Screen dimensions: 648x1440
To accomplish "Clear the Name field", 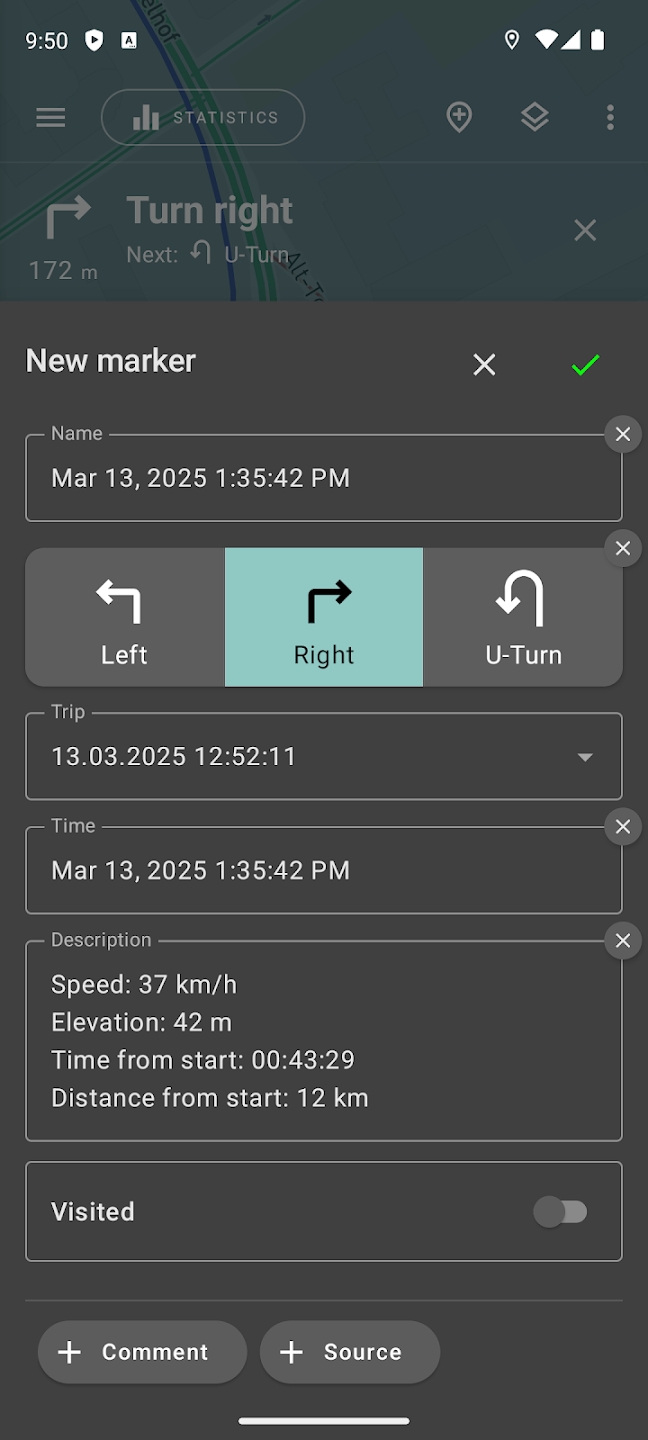I will click(623, 434).
